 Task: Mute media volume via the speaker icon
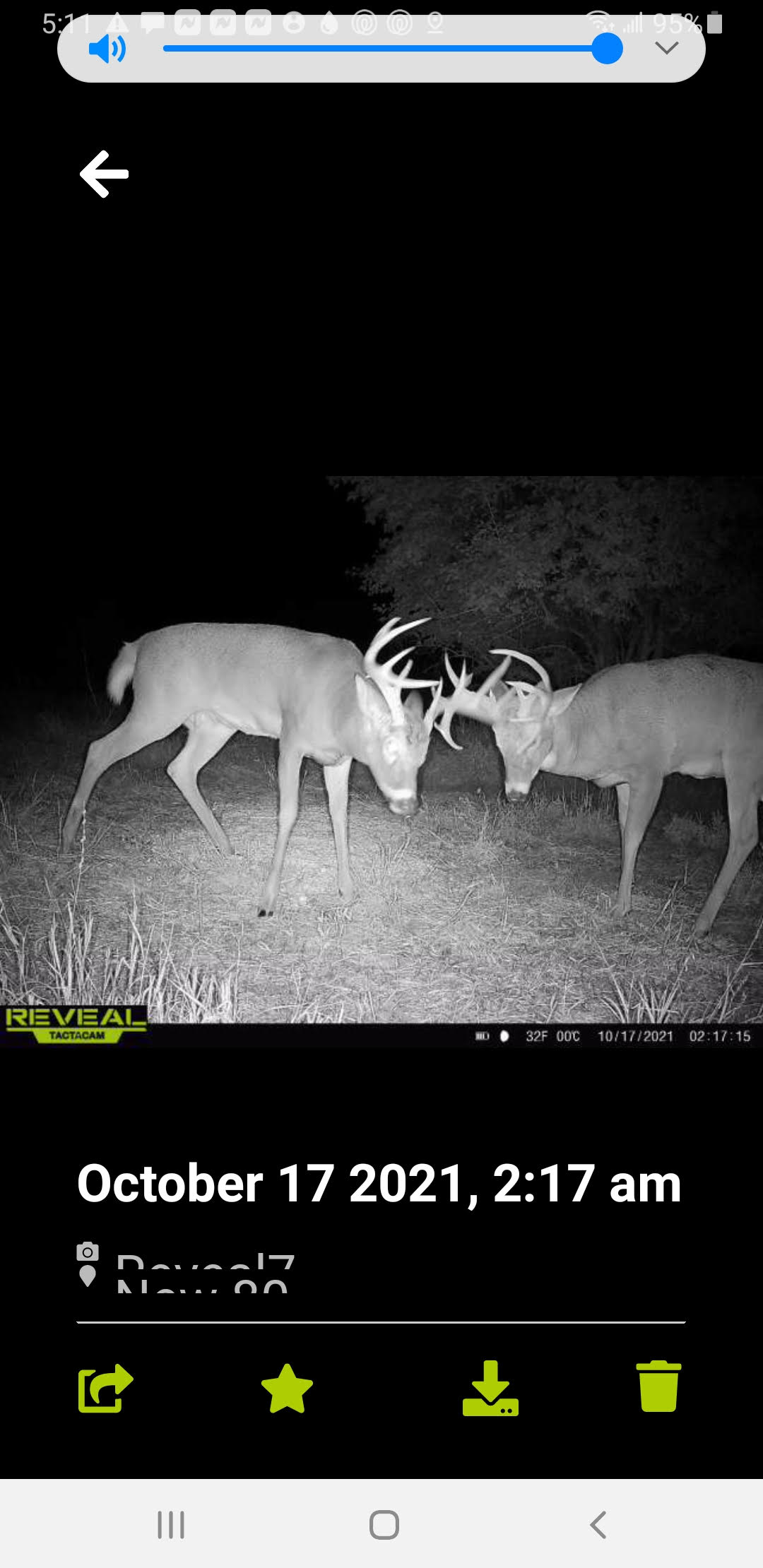107,49
